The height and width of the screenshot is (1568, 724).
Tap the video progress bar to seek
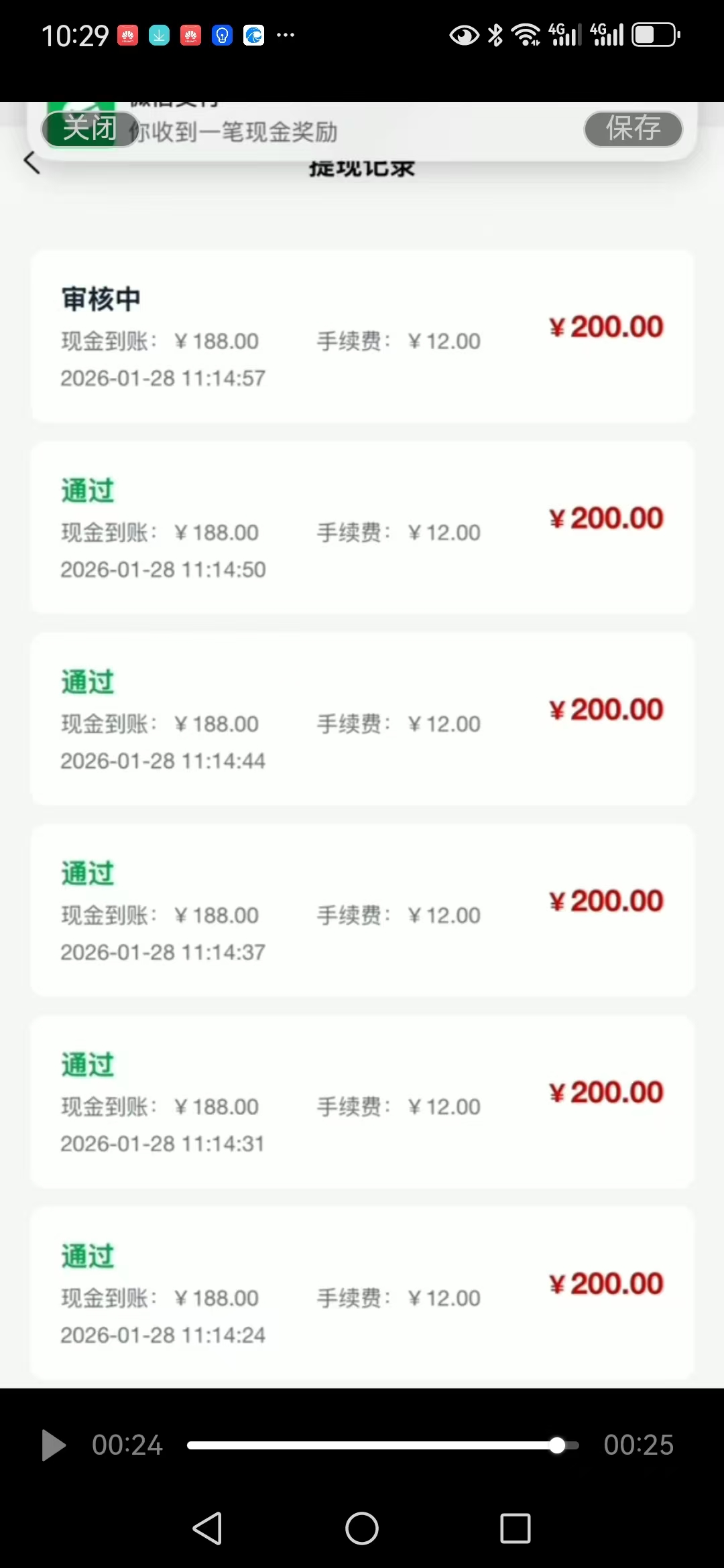382,1446
